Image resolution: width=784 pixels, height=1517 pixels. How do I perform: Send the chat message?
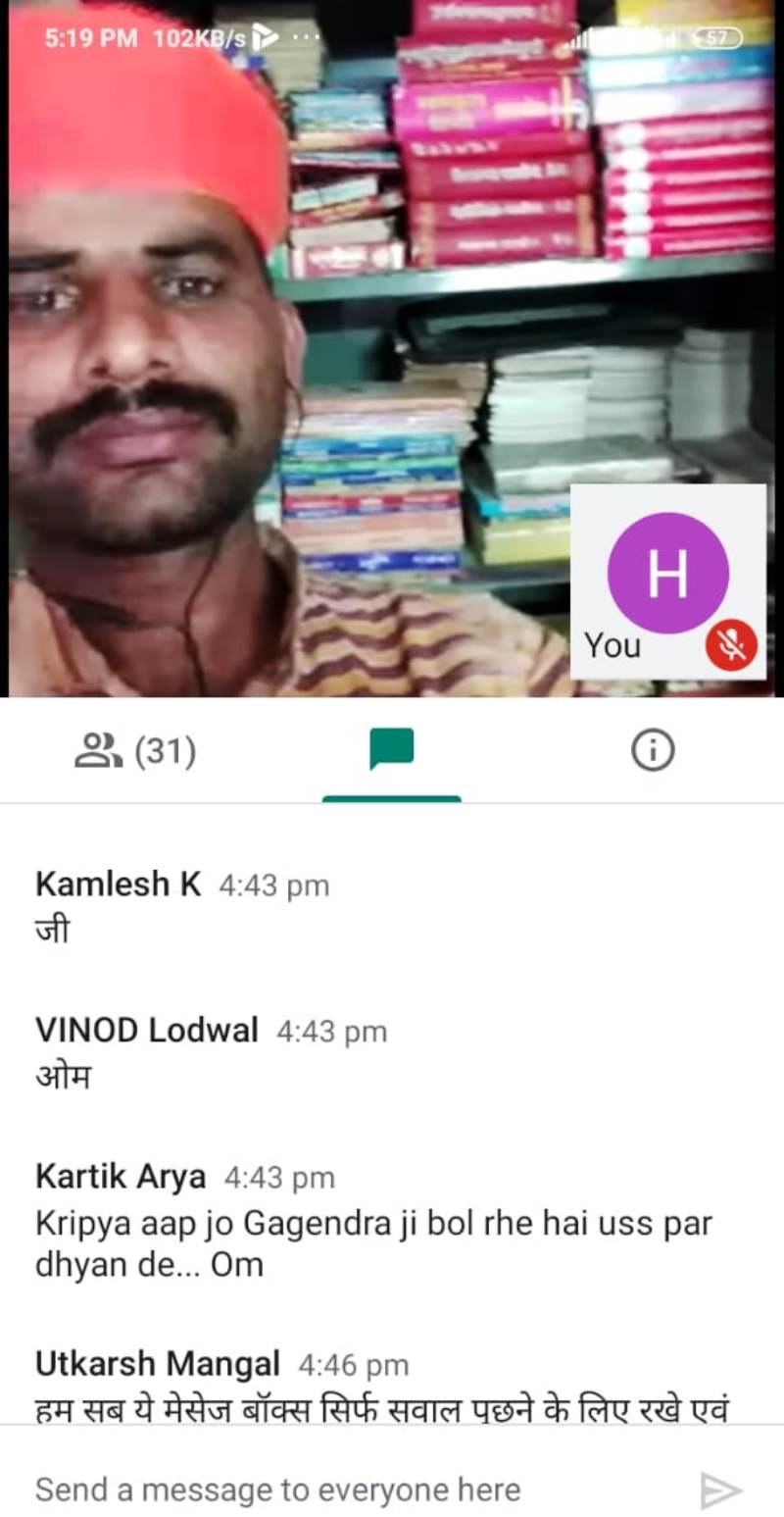722,1491
